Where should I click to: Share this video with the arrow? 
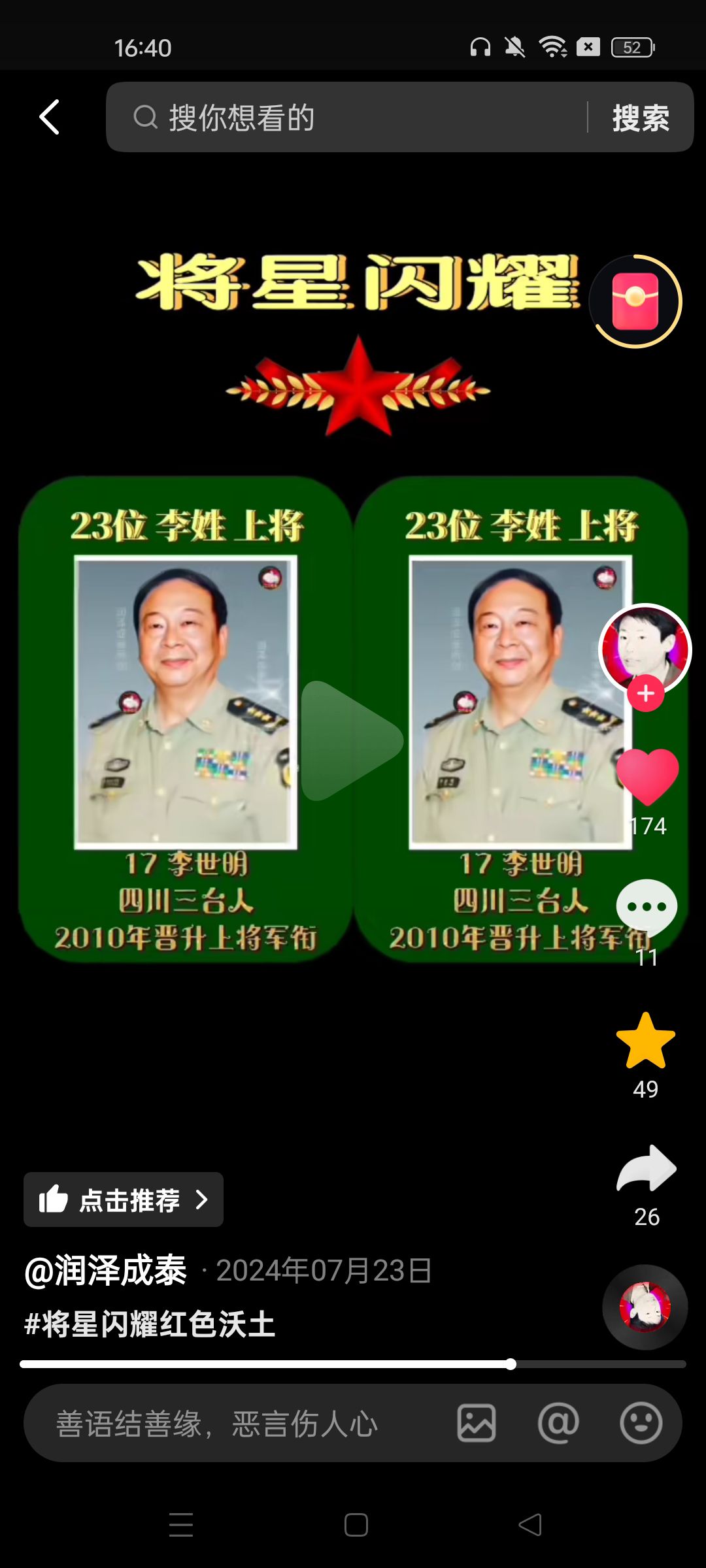646,1169
